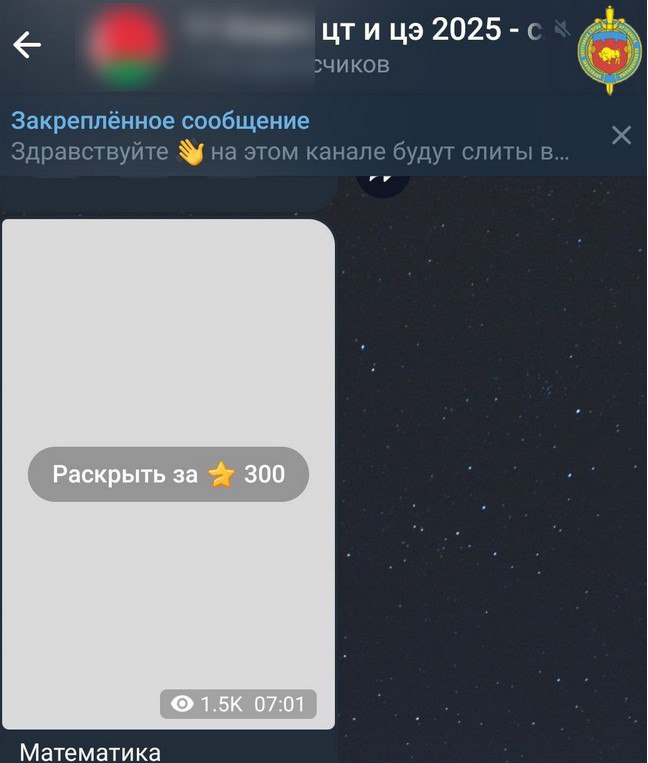The height and width of the screenshot is (763, 648).
Task: Dismiss the pinned message banner
Action: pos(621,135)
